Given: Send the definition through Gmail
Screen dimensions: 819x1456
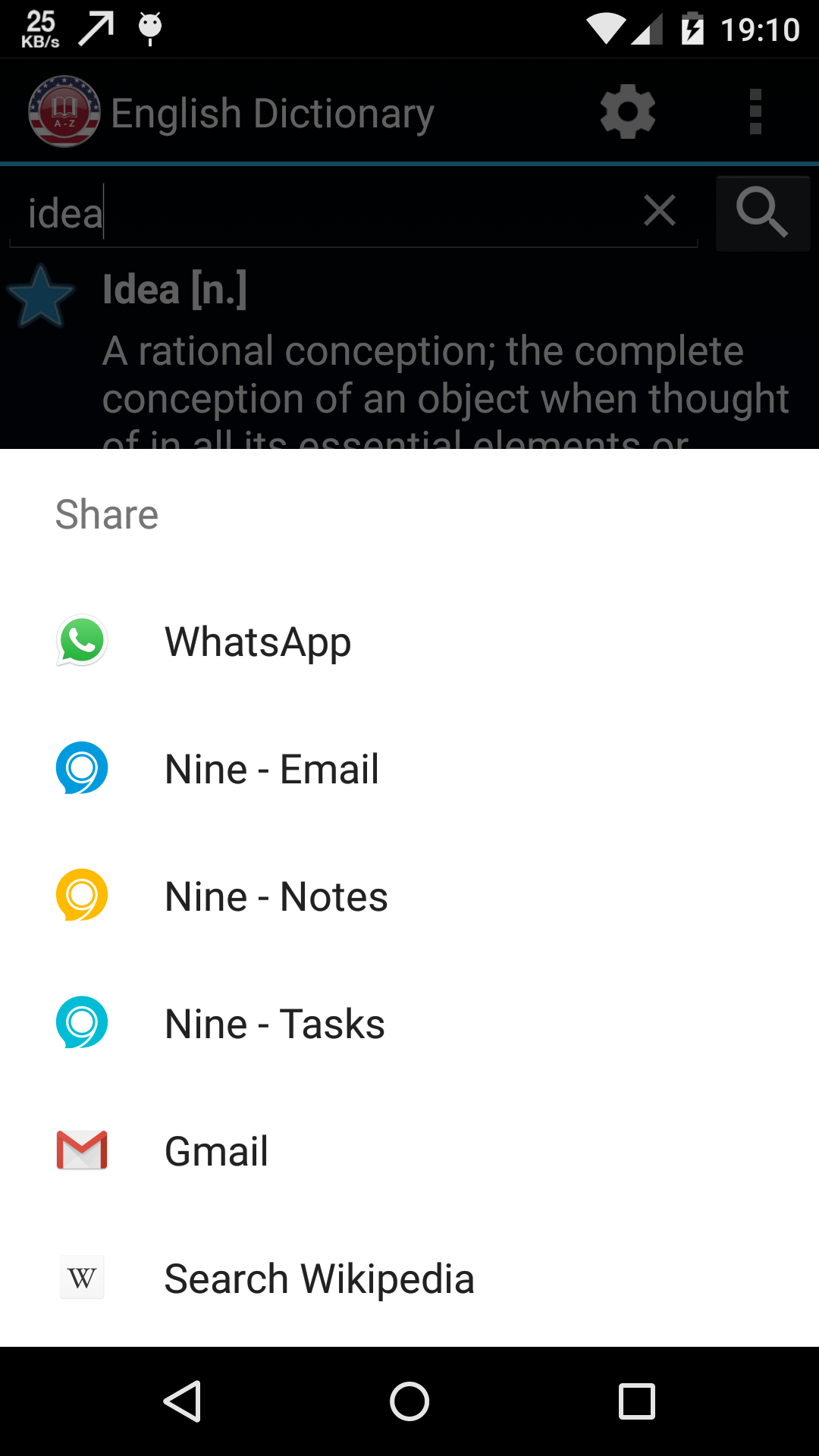Looking at the screenshot, I should pos(409,1151).
